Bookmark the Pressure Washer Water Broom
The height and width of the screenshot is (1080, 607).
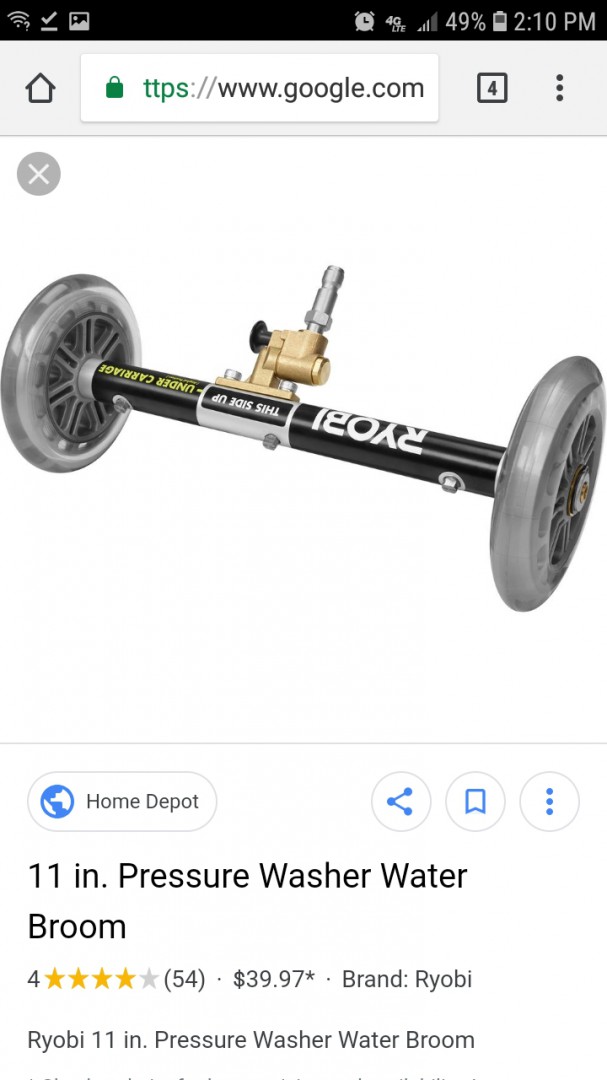point(475,801)
